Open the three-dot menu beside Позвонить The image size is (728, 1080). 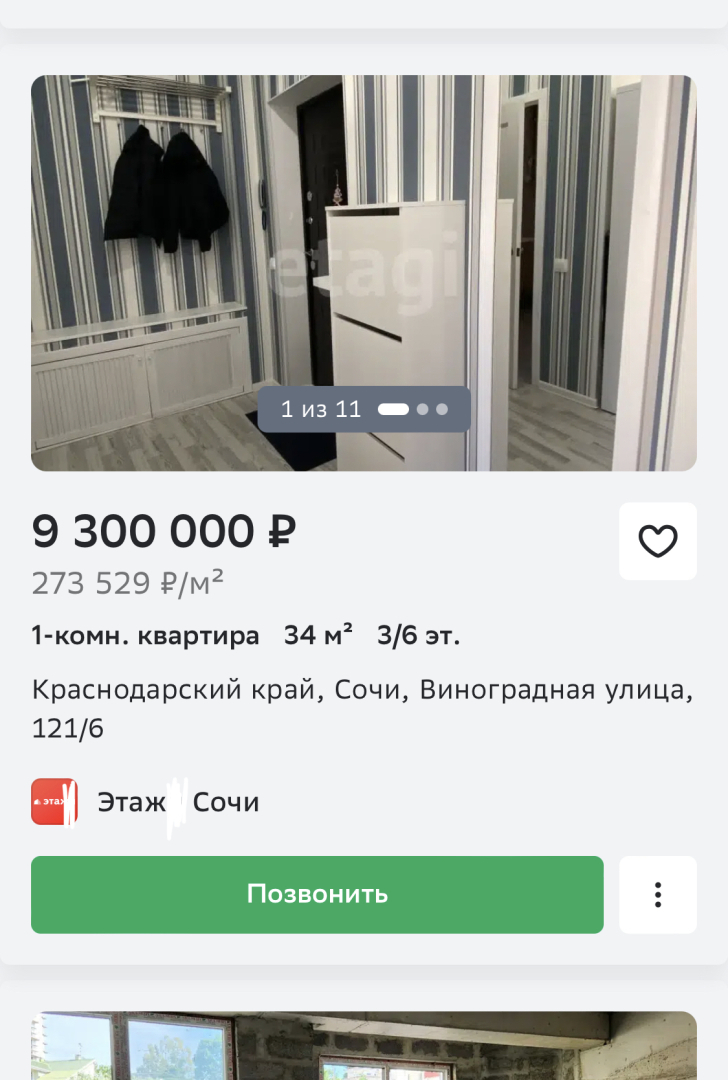tap(657, 894)
